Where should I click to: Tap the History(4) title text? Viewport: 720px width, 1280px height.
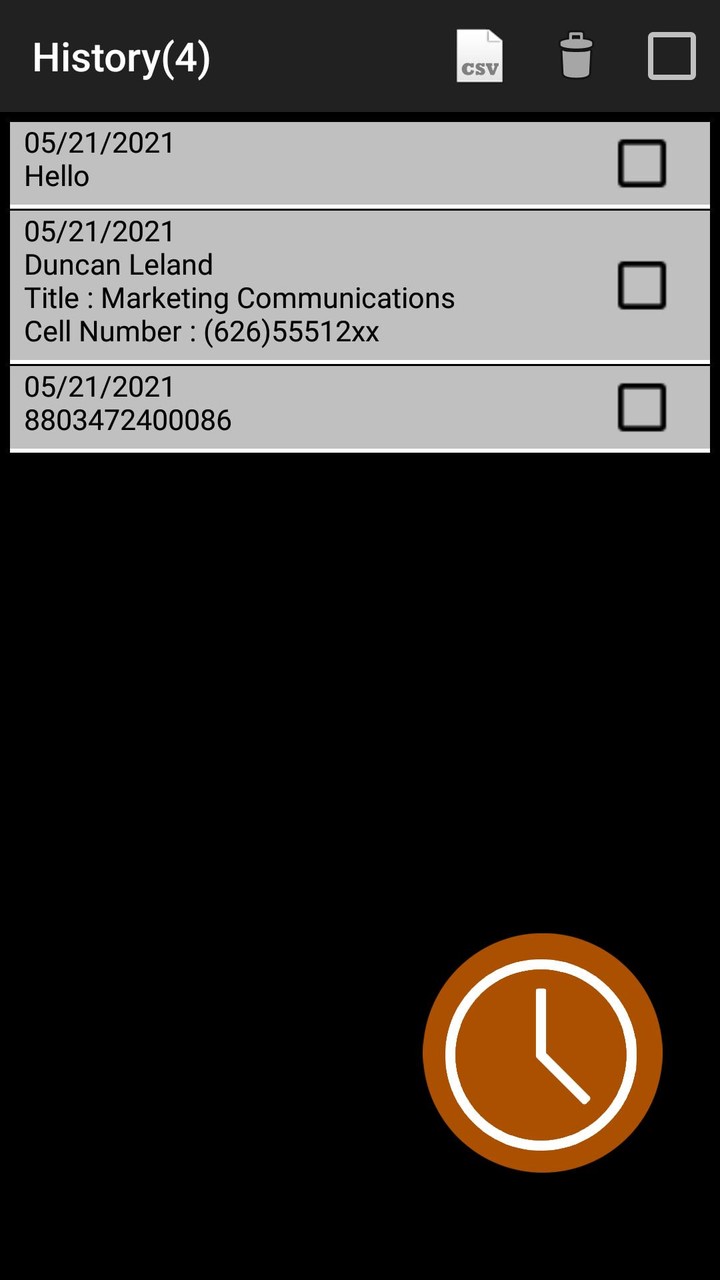[x=120, y=56]
